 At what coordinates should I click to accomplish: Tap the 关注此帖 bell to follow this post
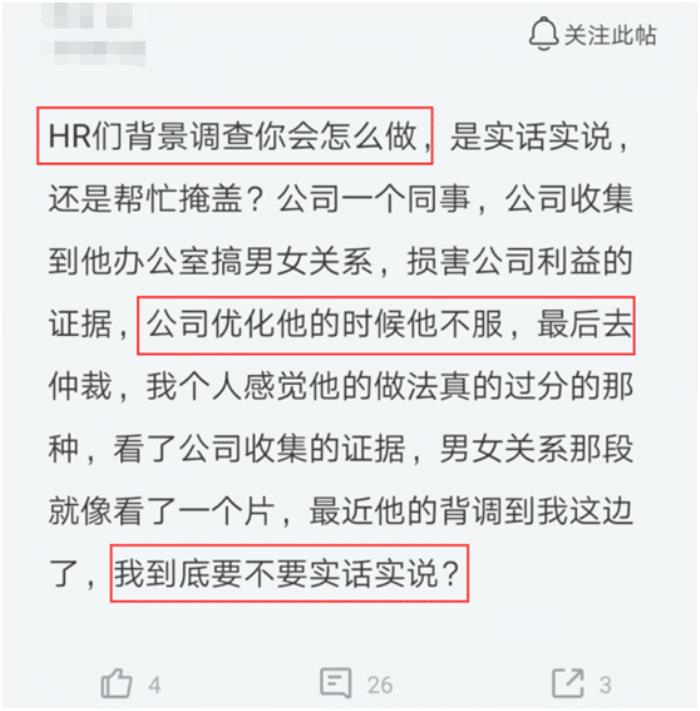[x=592, y=35]
